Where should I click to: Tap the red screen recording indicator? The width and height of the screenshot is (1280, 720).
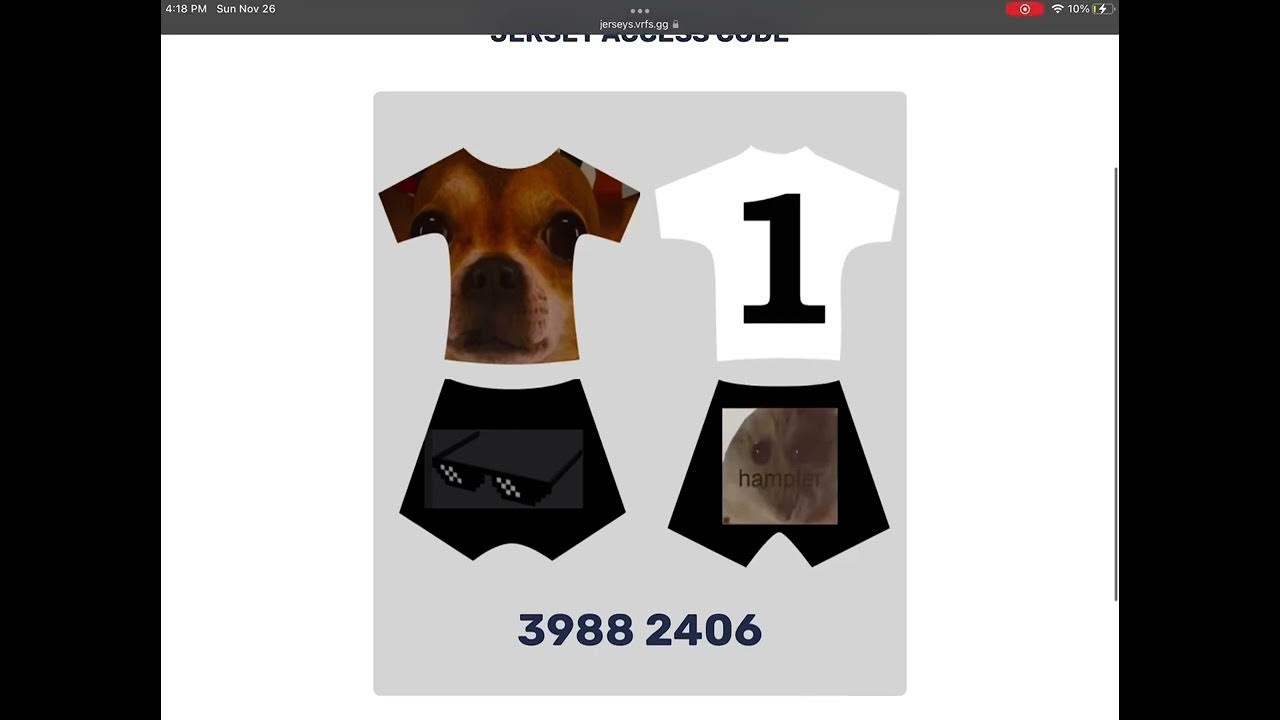pyautogui.click(x=1024, y=9)
